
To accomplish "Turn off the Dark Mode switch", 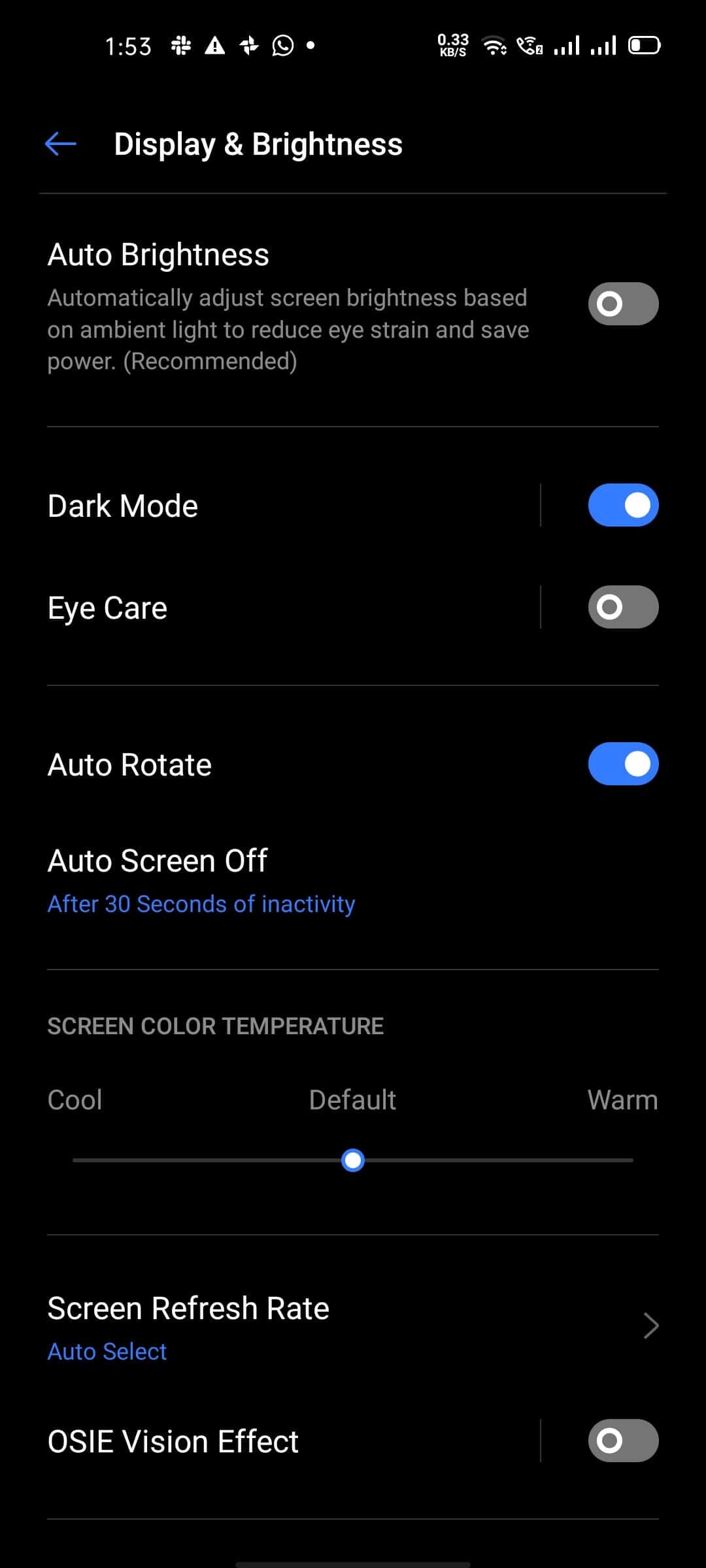I will (x=623, y=505).
